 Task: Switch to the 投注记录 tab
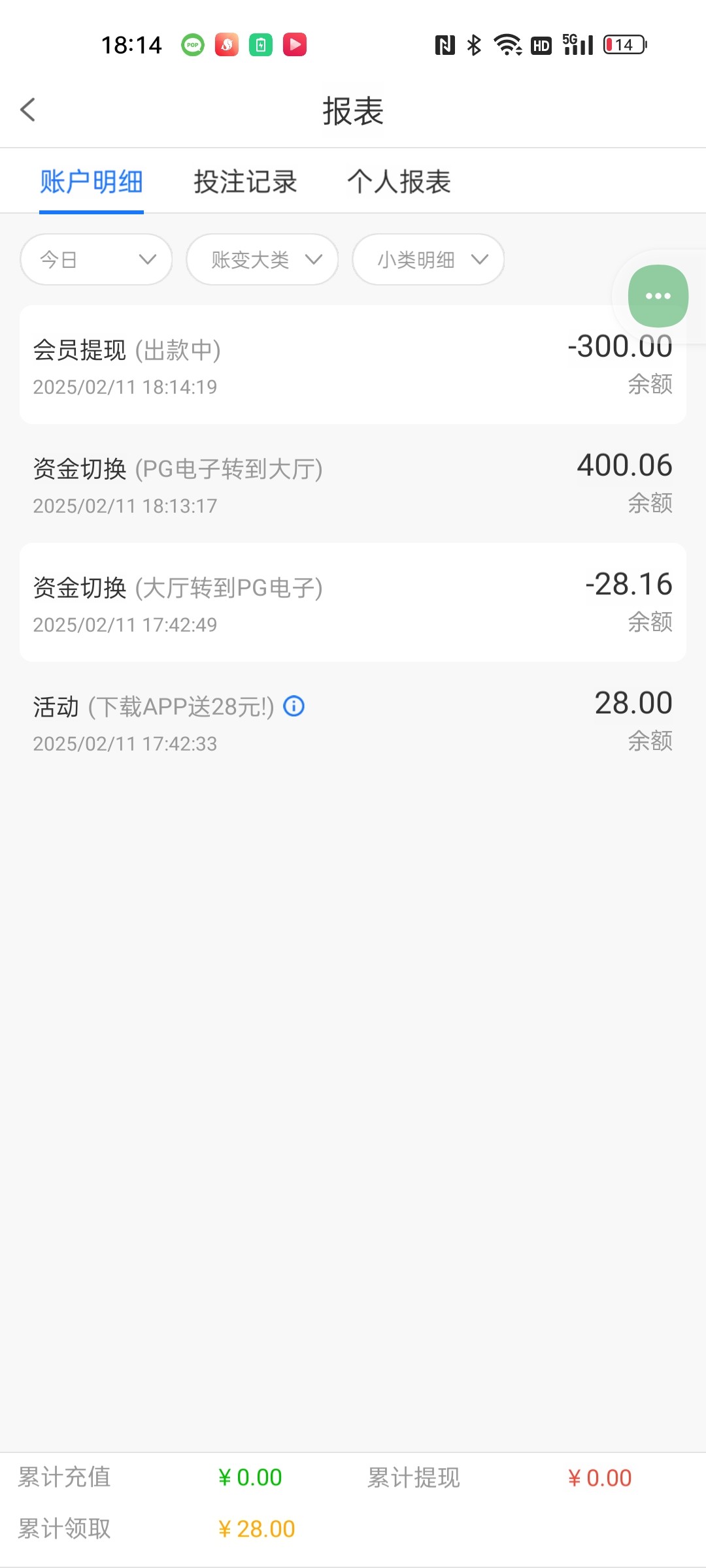click(245, 182)
